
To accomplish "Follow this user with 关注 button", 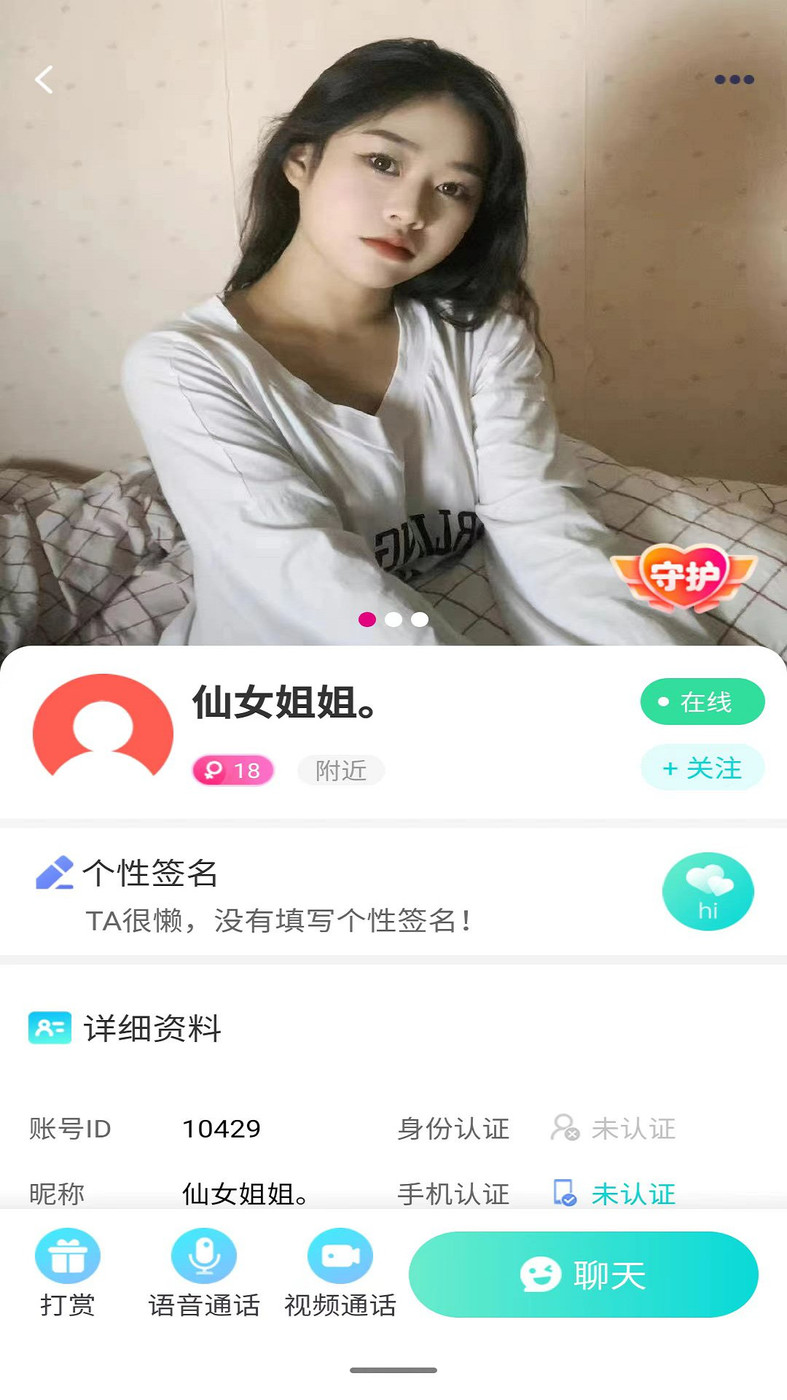I will [702, 768].
